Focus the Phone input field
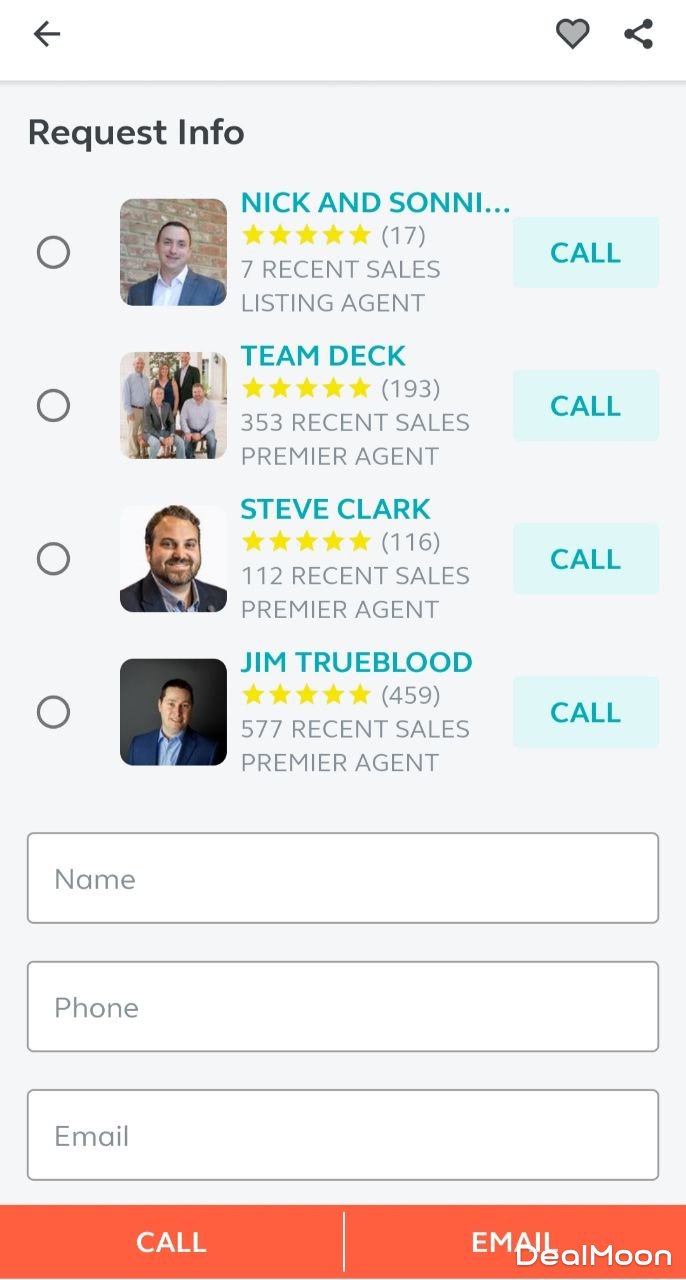The image size is (686, 1280). point(342,1006)
